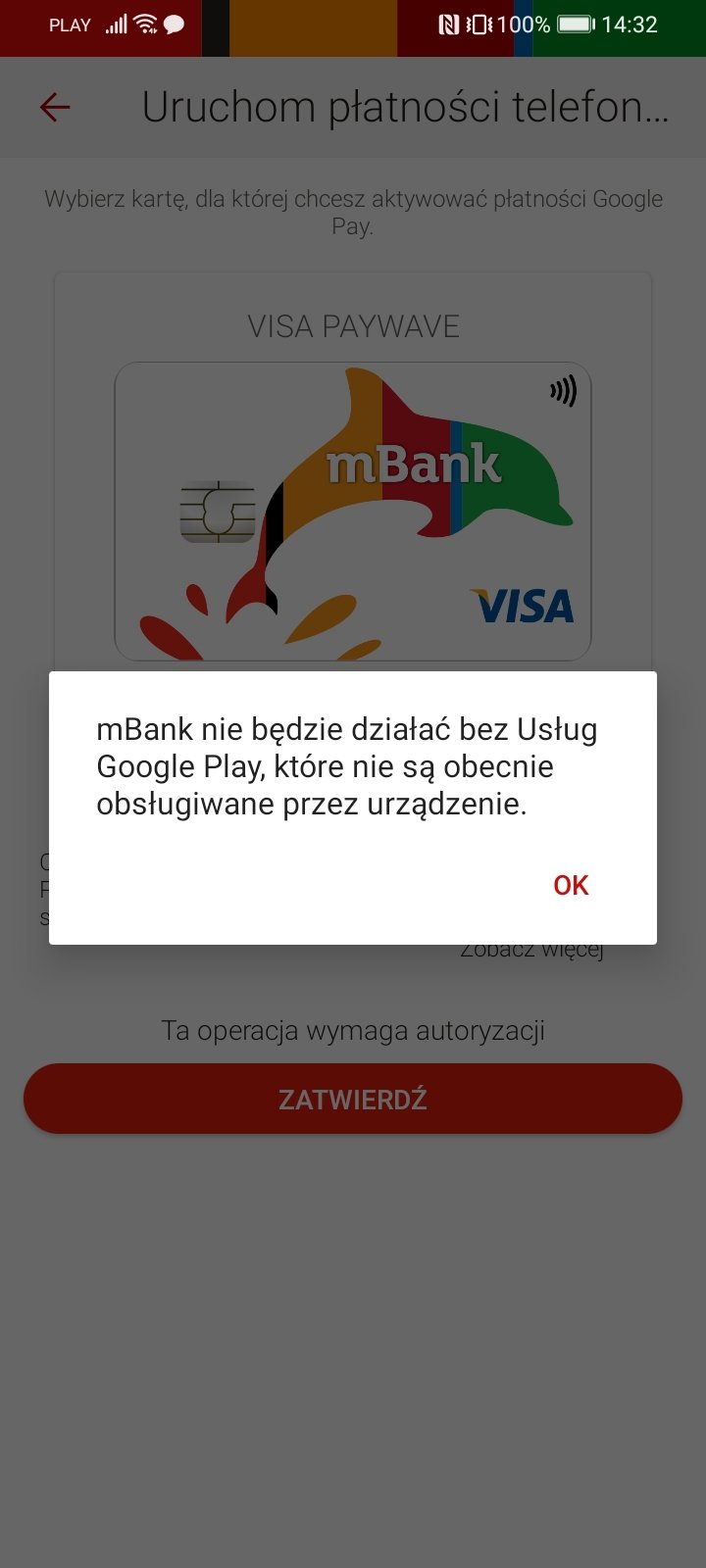Go back using the red arrow
Image resolution: width=706 pixels, height=1568 pixels.
pos(55,107)
